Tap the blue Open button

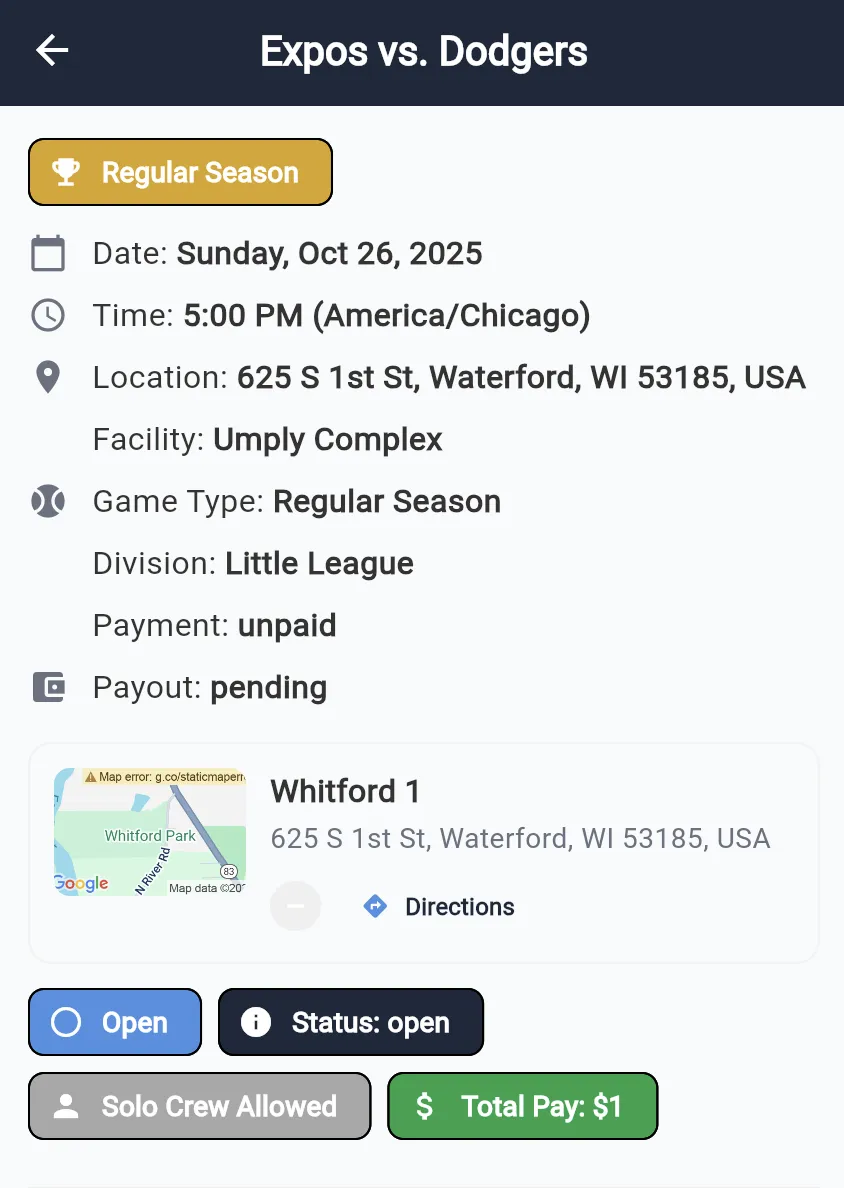pyautogui.click(x=115, y=1022)
